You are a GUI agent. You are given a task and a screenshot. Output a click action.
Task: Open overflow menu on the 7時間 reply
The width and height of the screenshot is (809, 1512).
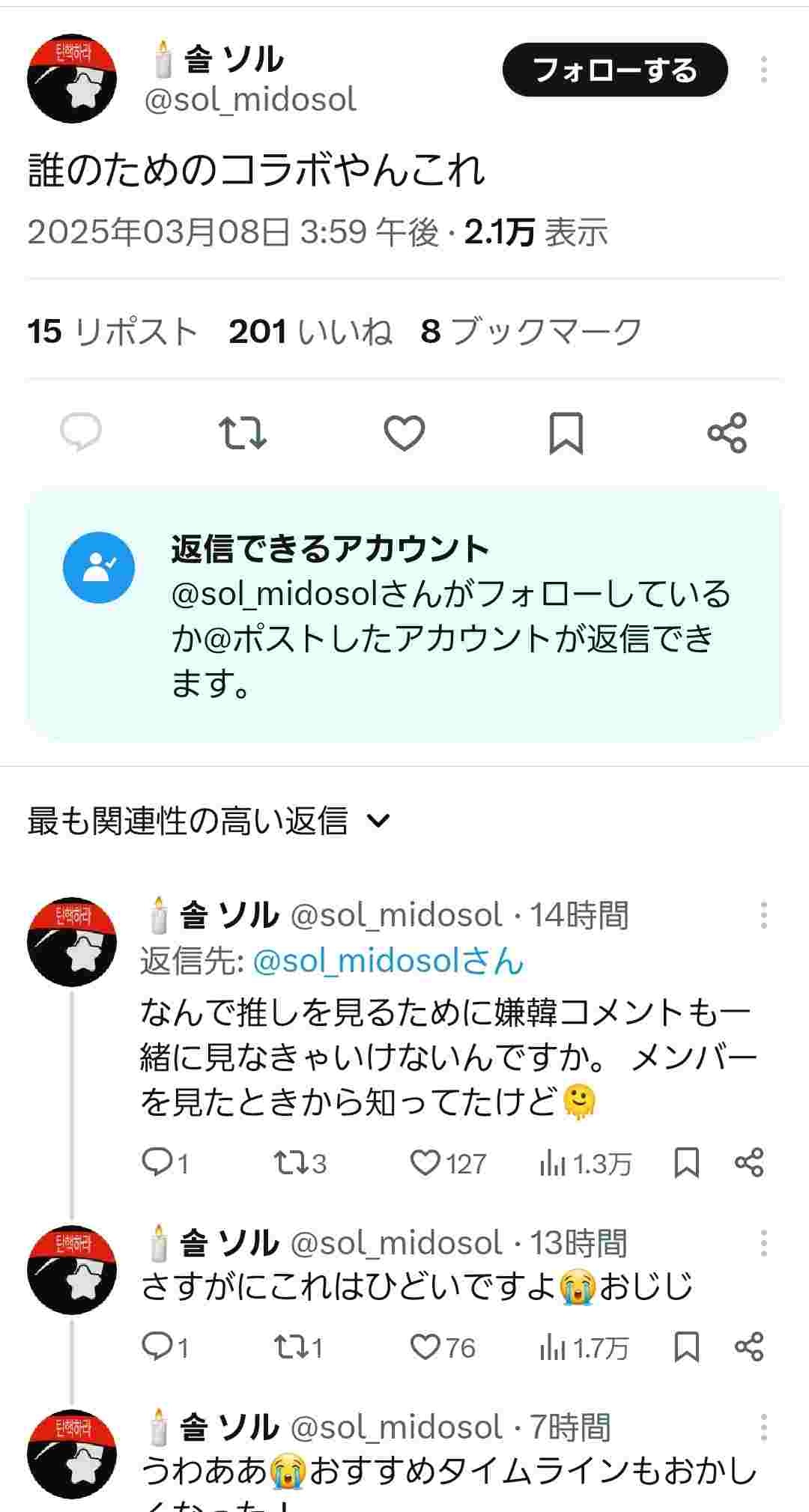point(763,1428)
